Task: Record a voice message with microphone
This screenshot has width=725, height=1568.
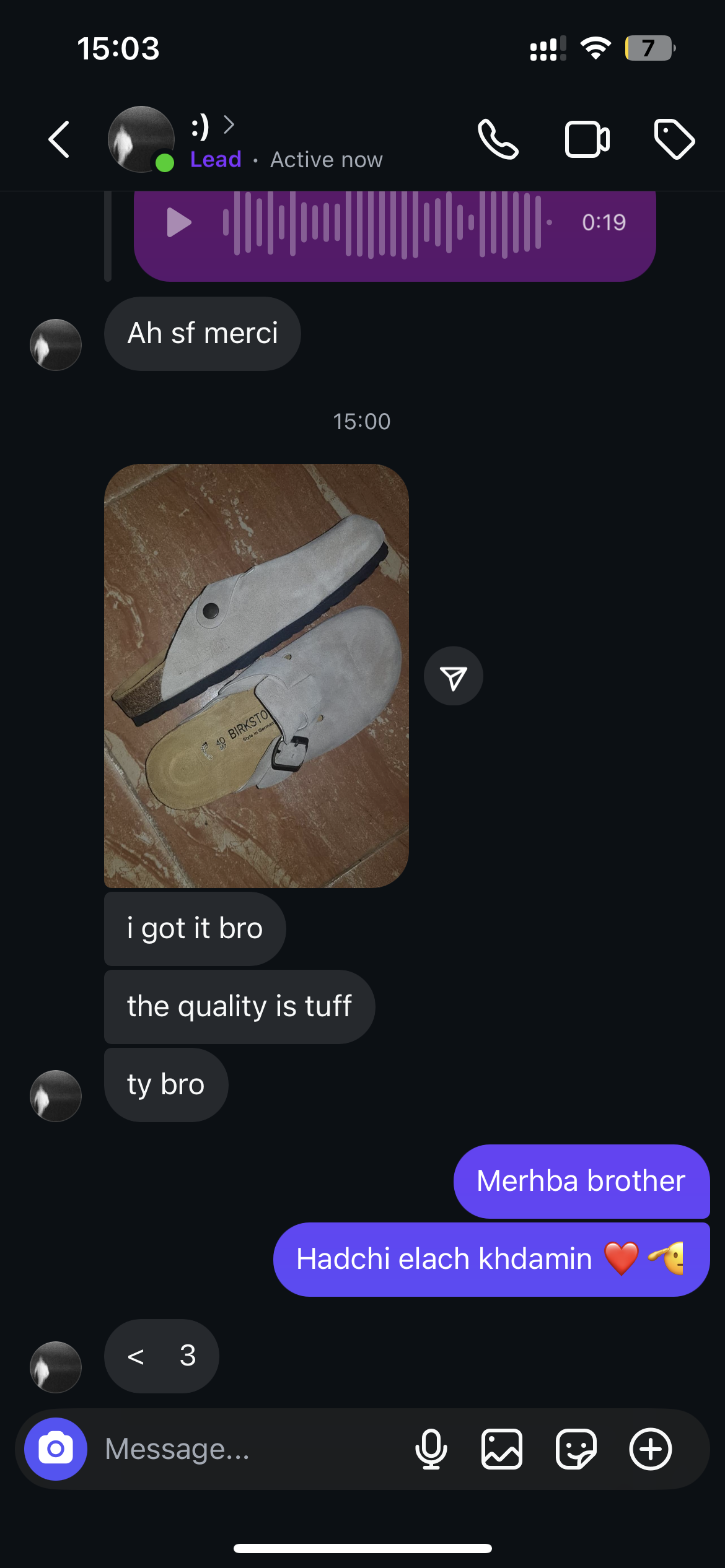Action: coord(431,1449)
